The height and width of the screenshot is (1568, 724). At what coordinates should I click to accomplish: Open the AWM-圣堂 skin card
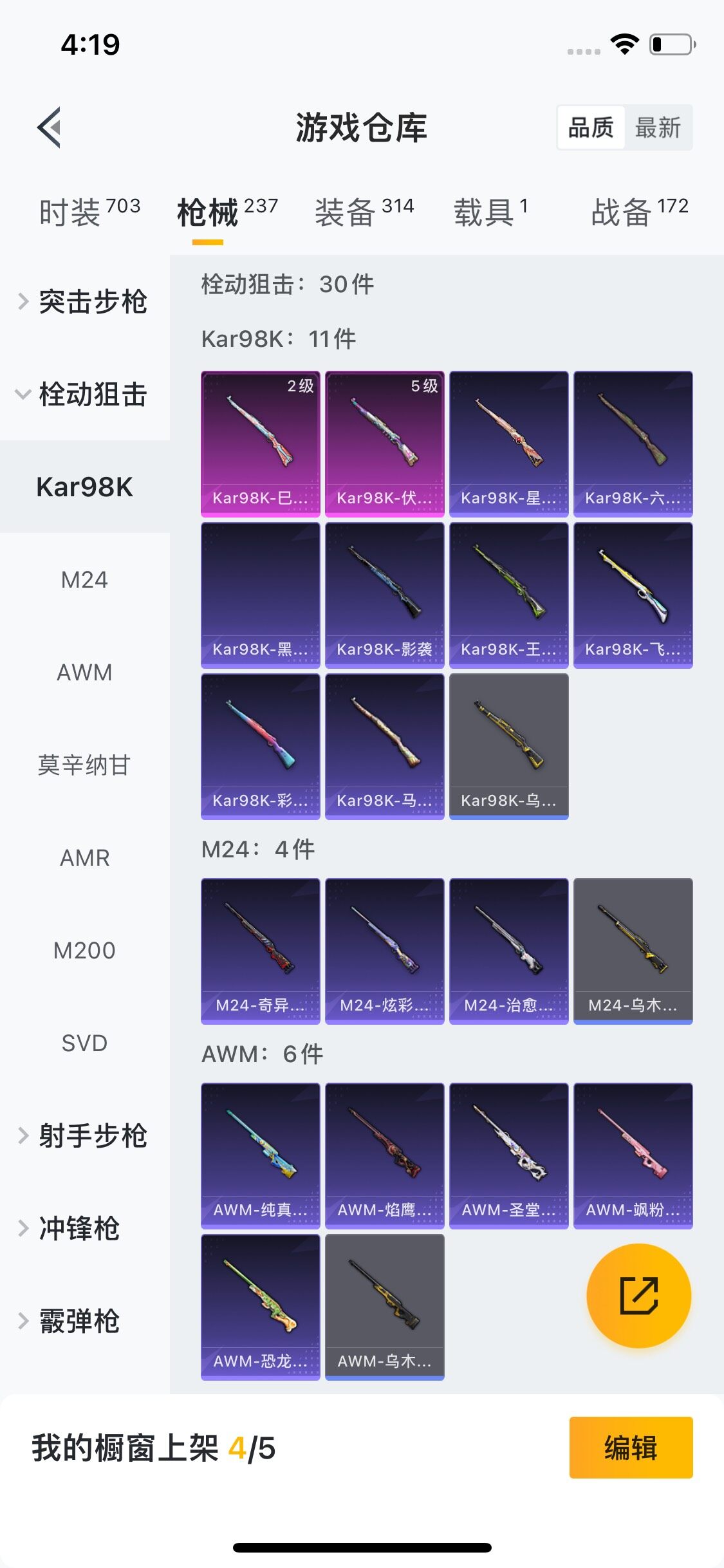coord(508,1155)
